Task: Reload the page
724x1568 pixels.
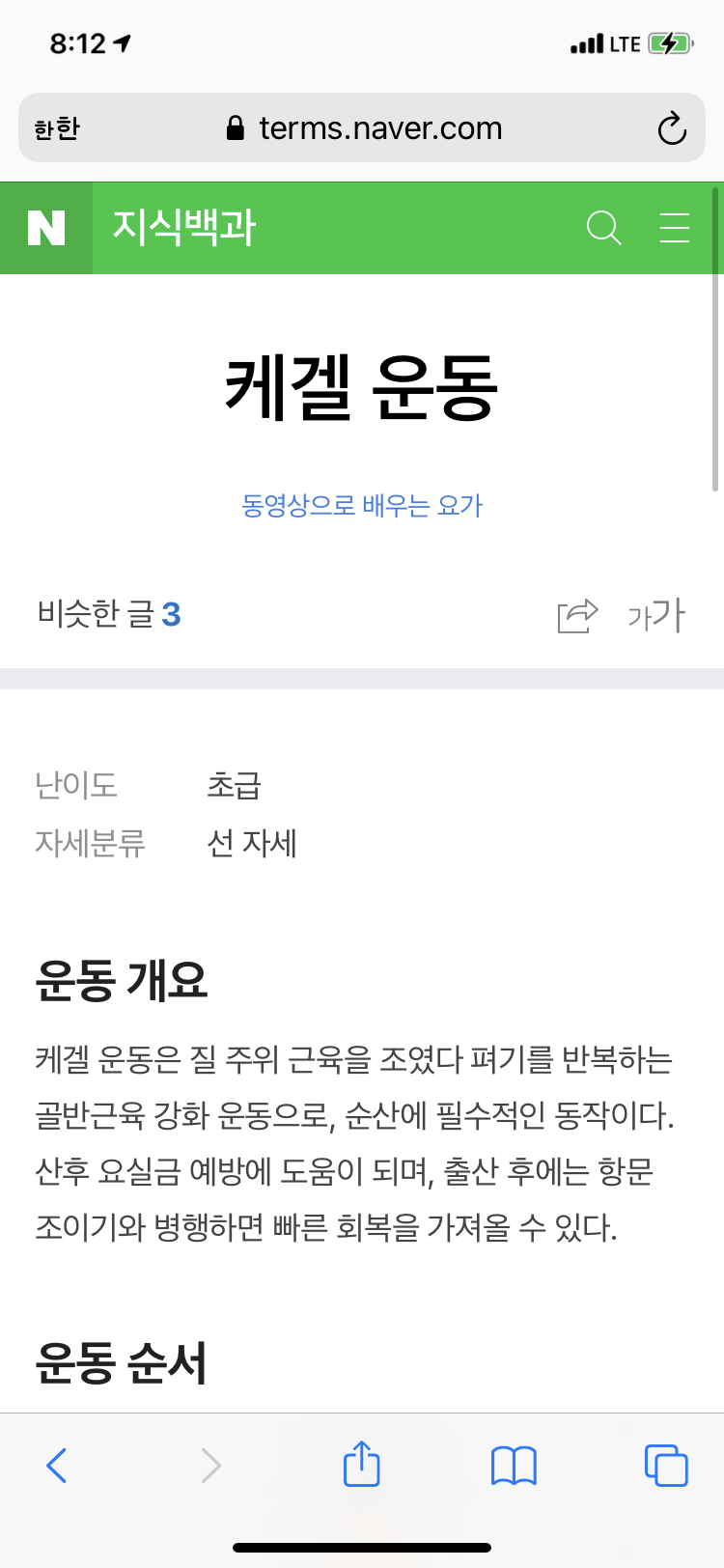Action: click(672, 128)
